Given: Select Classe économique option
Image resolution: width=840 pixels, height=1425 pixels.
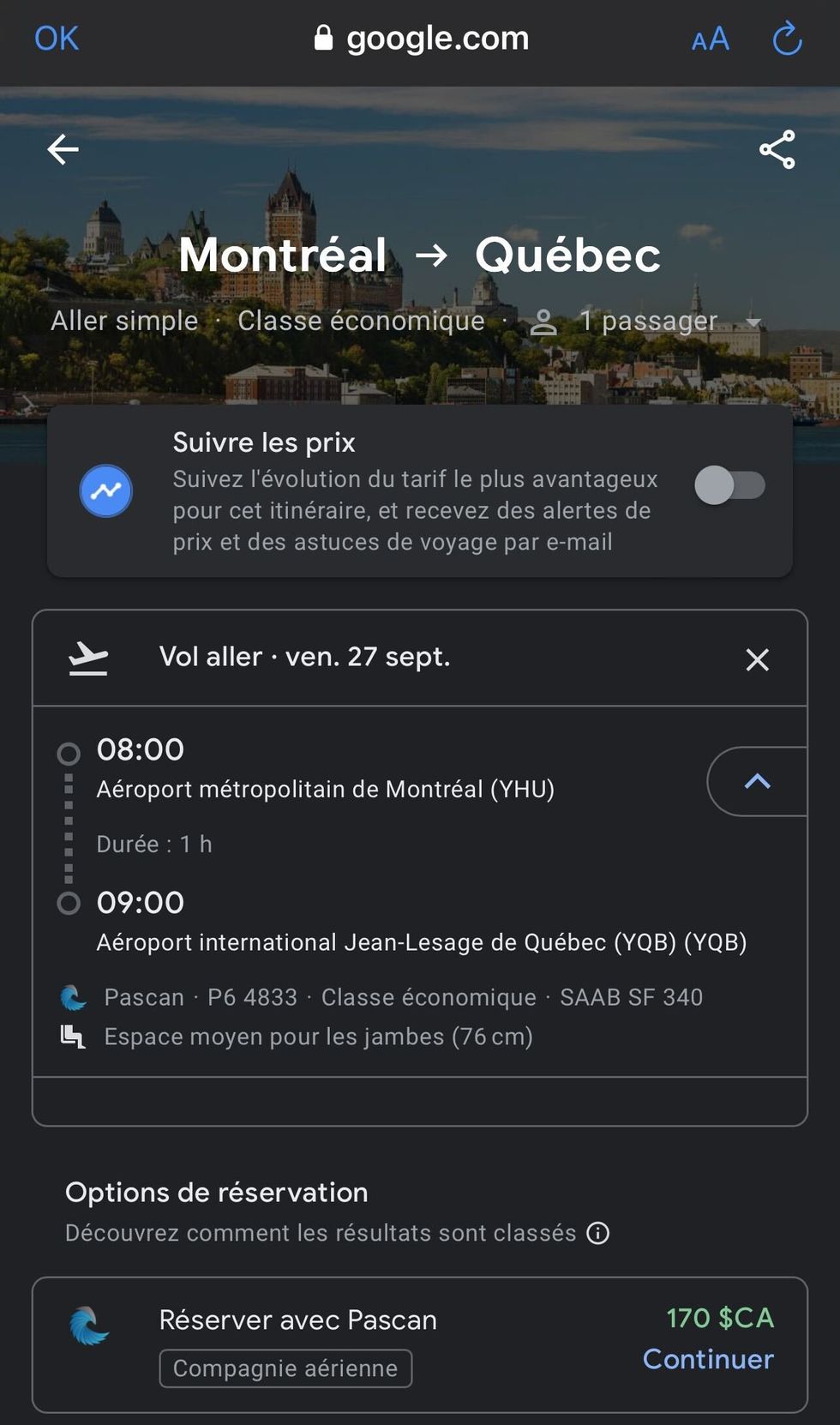Looking at the screenshot, I should tap(360, 320).
